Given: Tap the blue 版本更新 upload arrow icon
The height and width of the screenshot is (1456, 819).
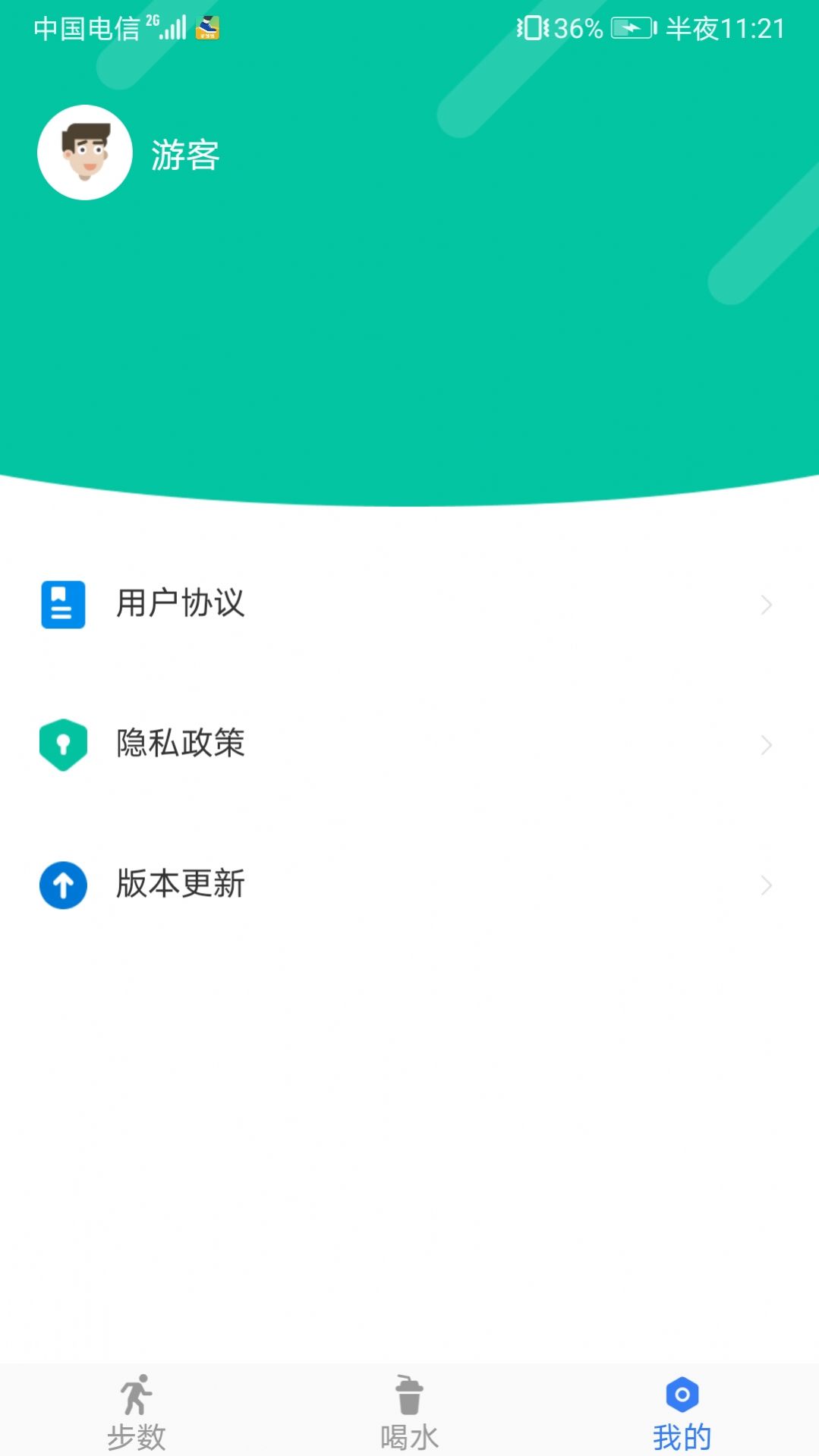Looking at the screenshot, I should point(63,885).
